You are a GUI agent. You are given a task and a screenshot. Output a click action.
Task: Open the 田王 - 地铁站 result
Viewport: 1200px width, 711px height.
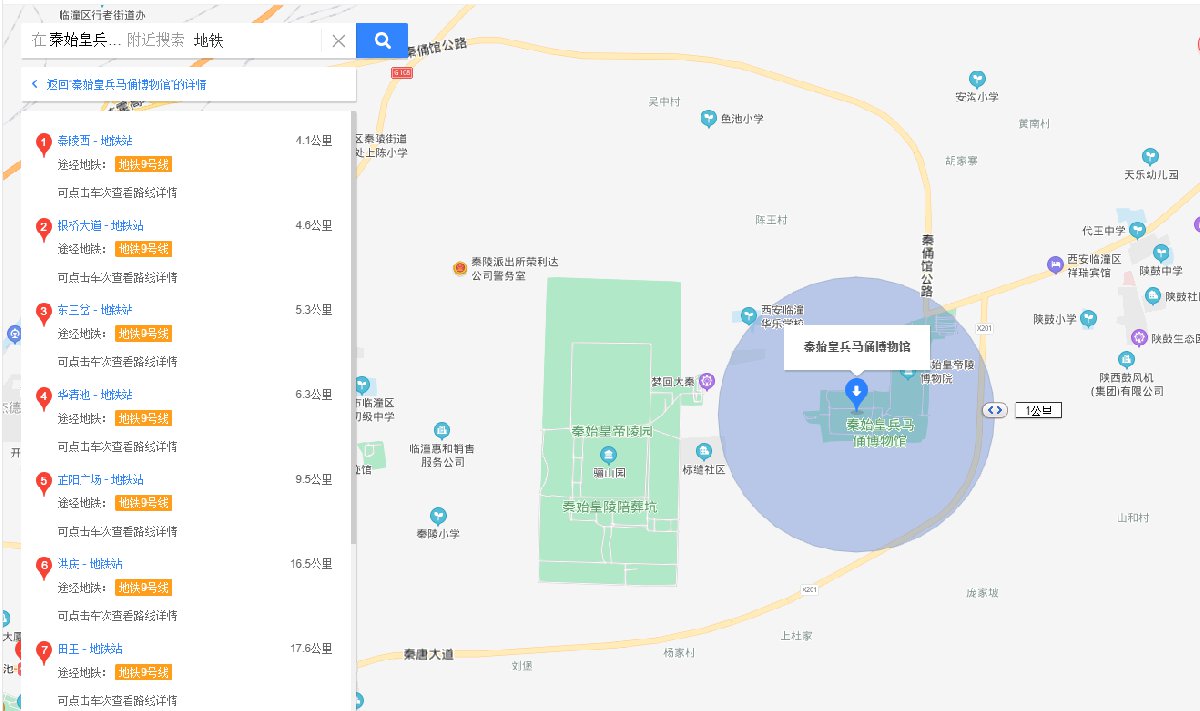(90, 649)
